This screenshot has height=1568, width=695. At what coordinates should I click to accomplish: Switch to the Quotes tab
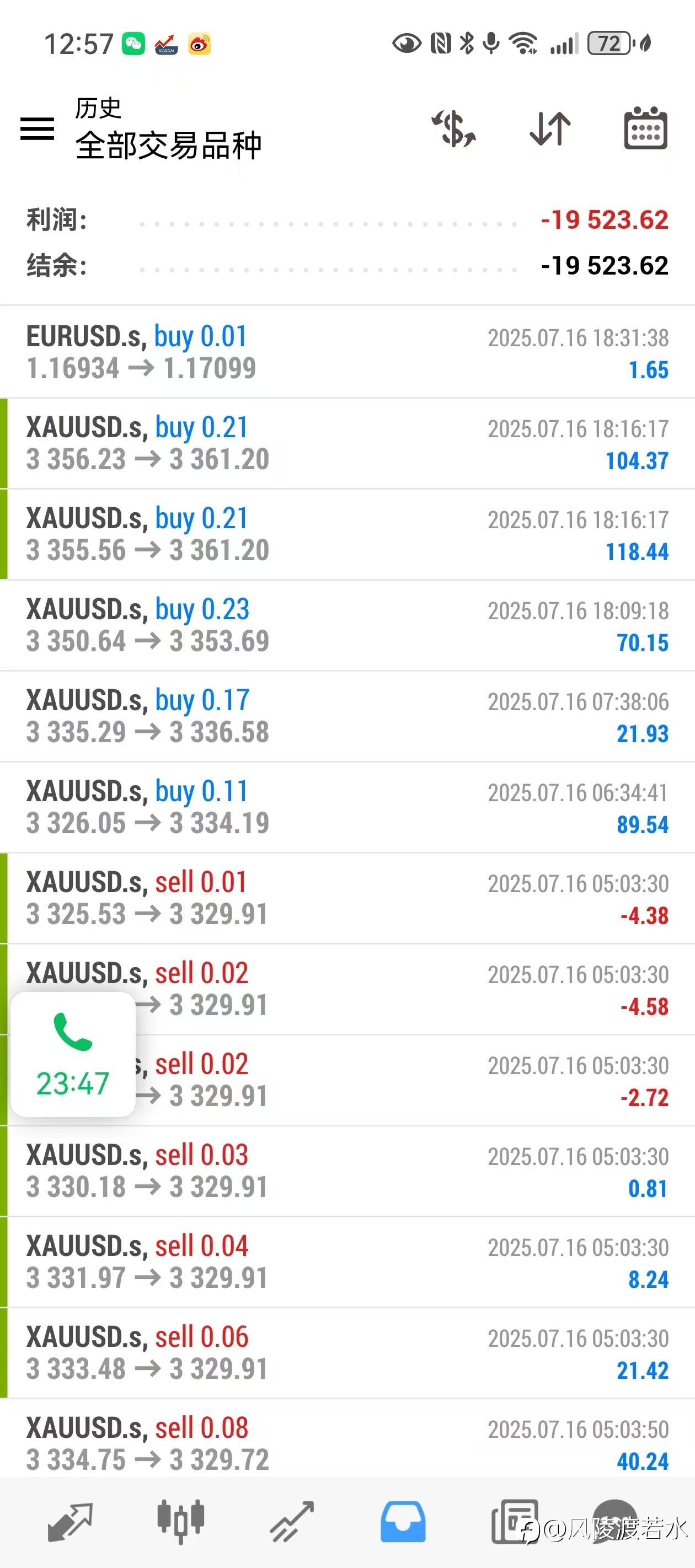(70, 1522)
